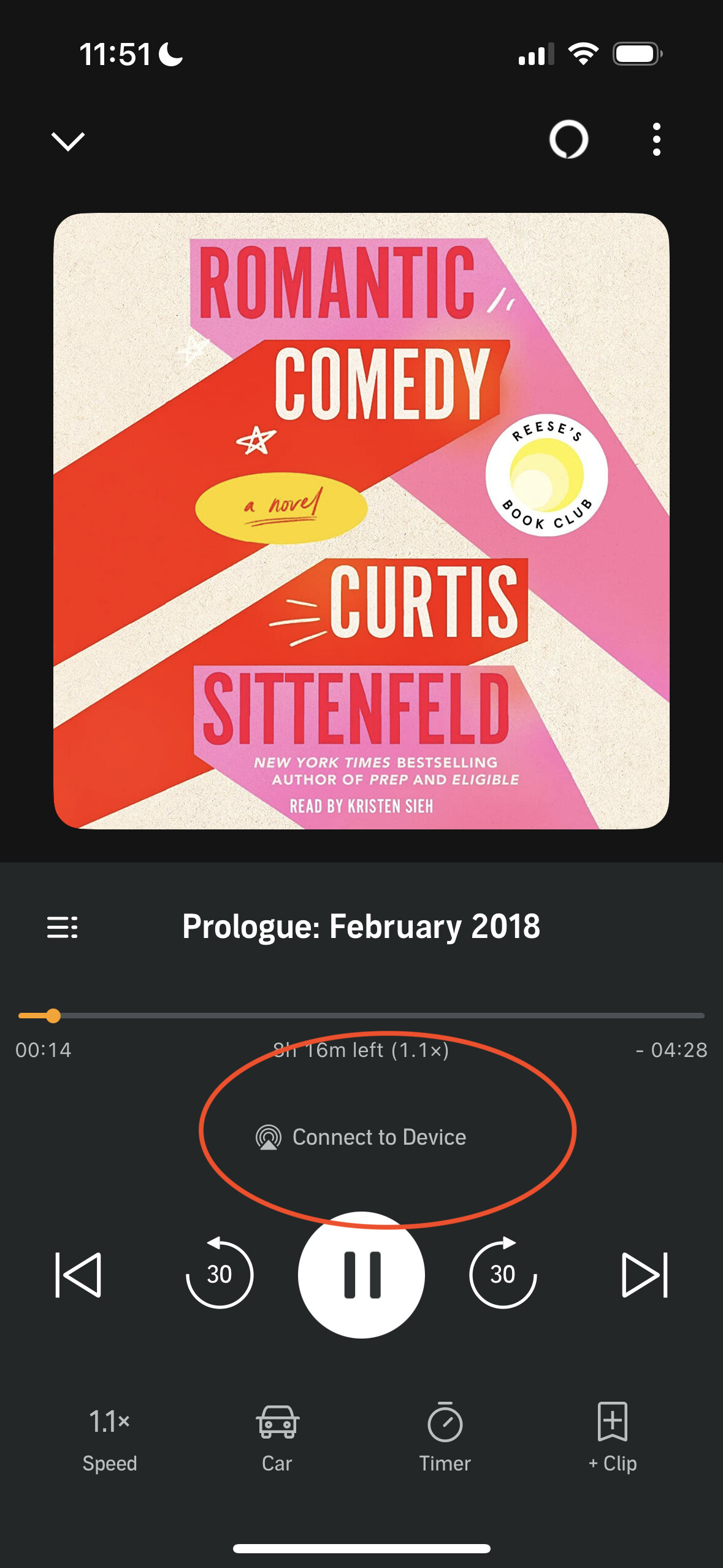This screenshot has height=1568, width=723.
Task: Go to the previous chapter
Action: 78,1275
